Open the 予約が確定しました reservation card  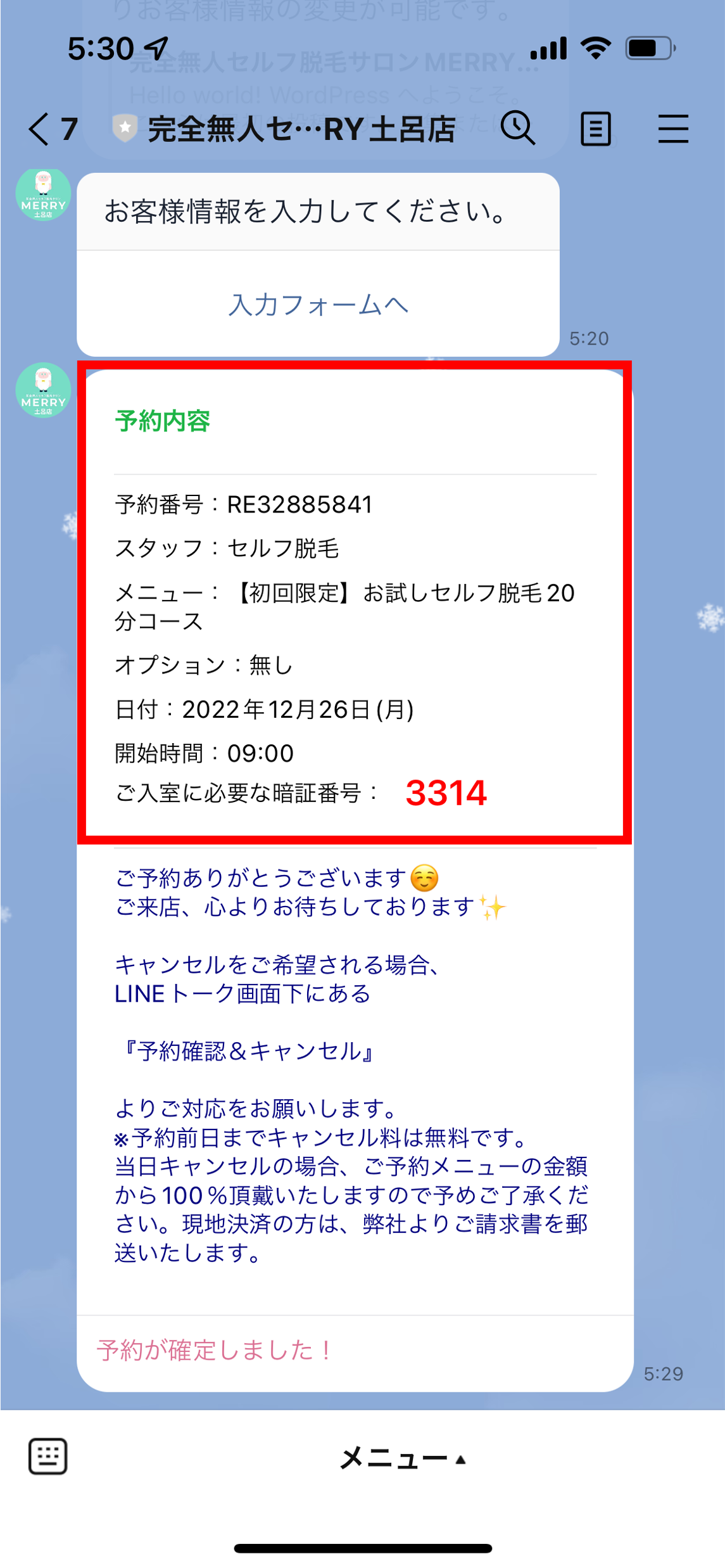(x=215, y=1350)
